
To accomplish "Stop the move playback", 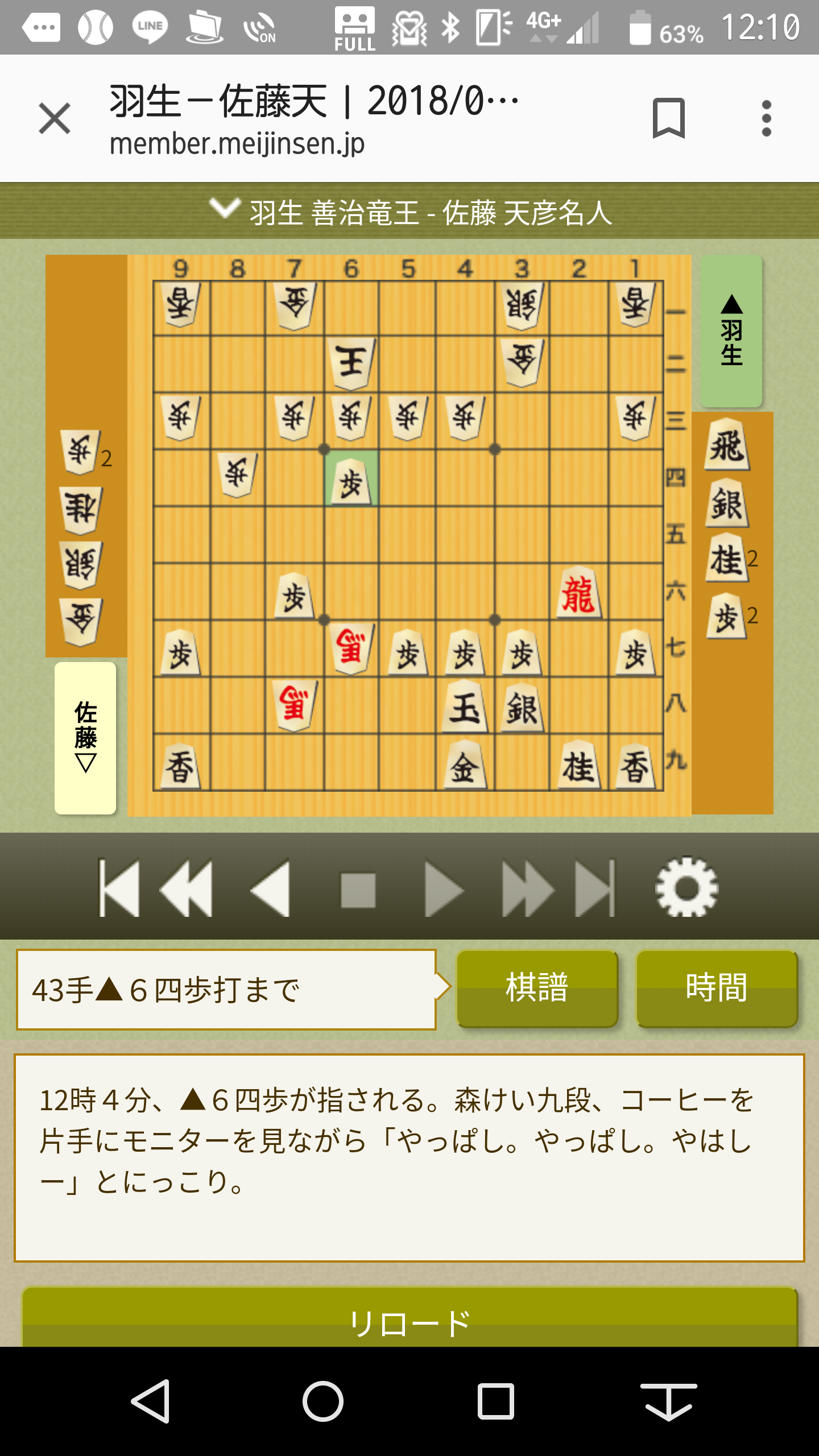I will 358,890.
